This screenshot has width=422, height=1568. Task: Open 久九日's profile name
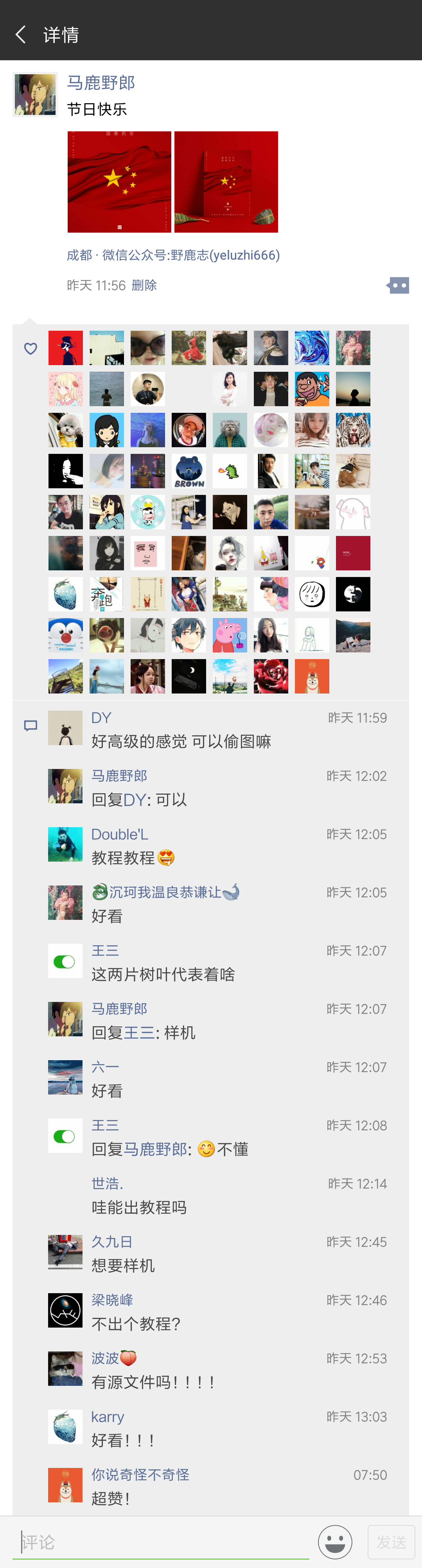(111, 1242)
